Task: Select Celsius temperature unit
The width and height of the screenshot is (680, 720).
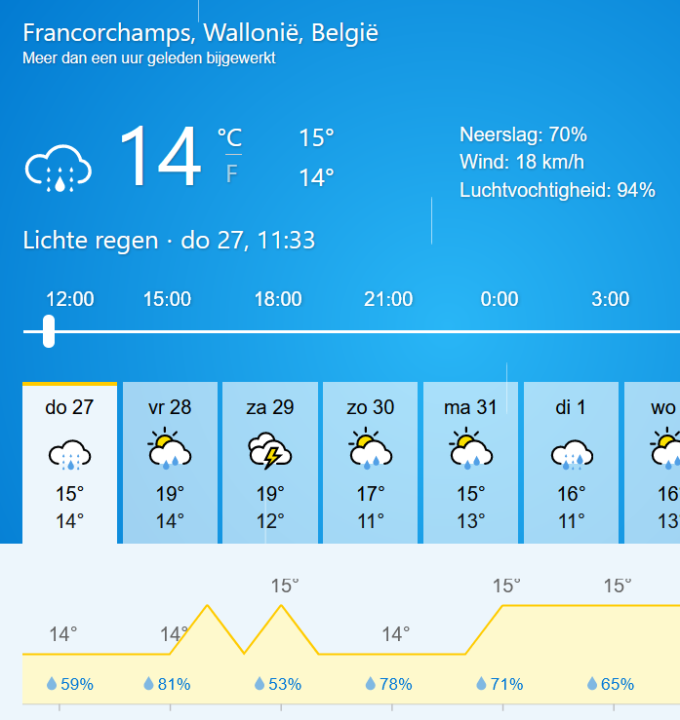Action: pos(231,138)
